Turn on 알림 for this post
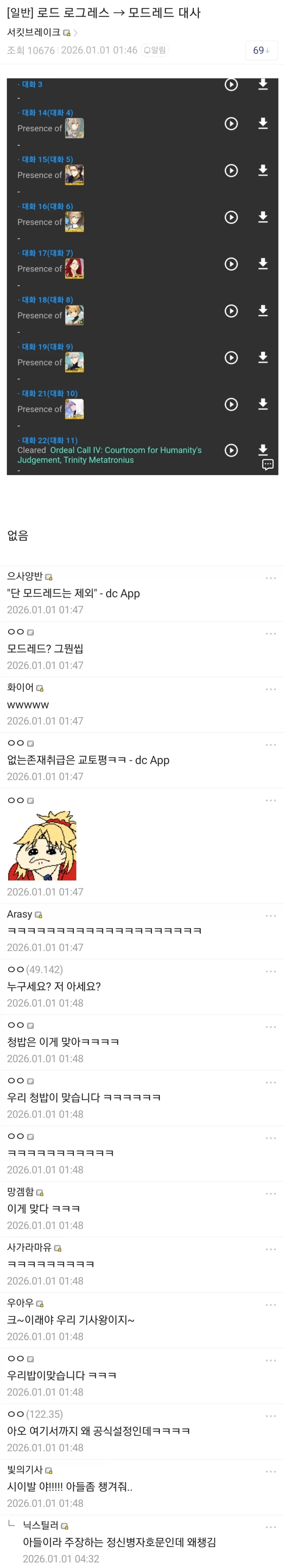This screenshot has height=1568, width=284. (155, 50)
